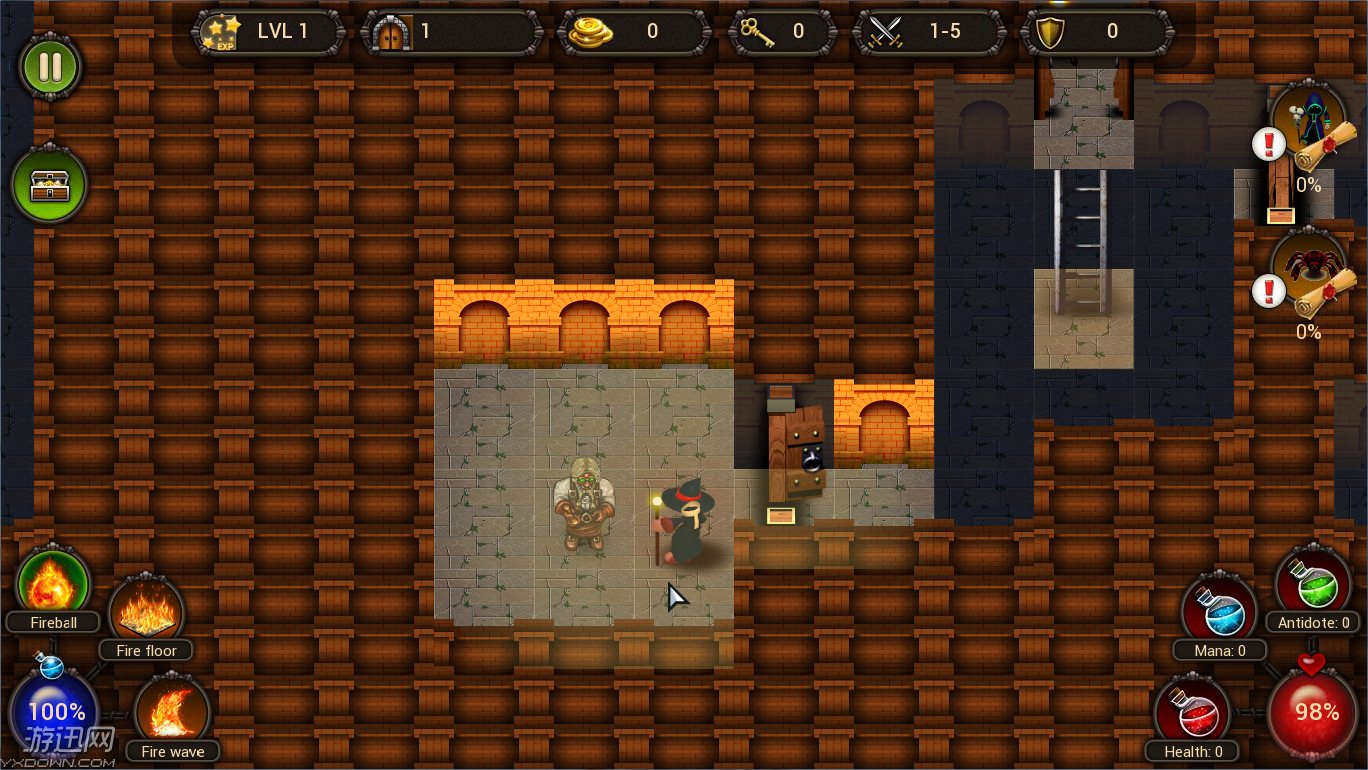Image resolution: width=1368 pixels, height=770 pixels.
Task: Open the treasure chest inventory
Action: [50, 186]
